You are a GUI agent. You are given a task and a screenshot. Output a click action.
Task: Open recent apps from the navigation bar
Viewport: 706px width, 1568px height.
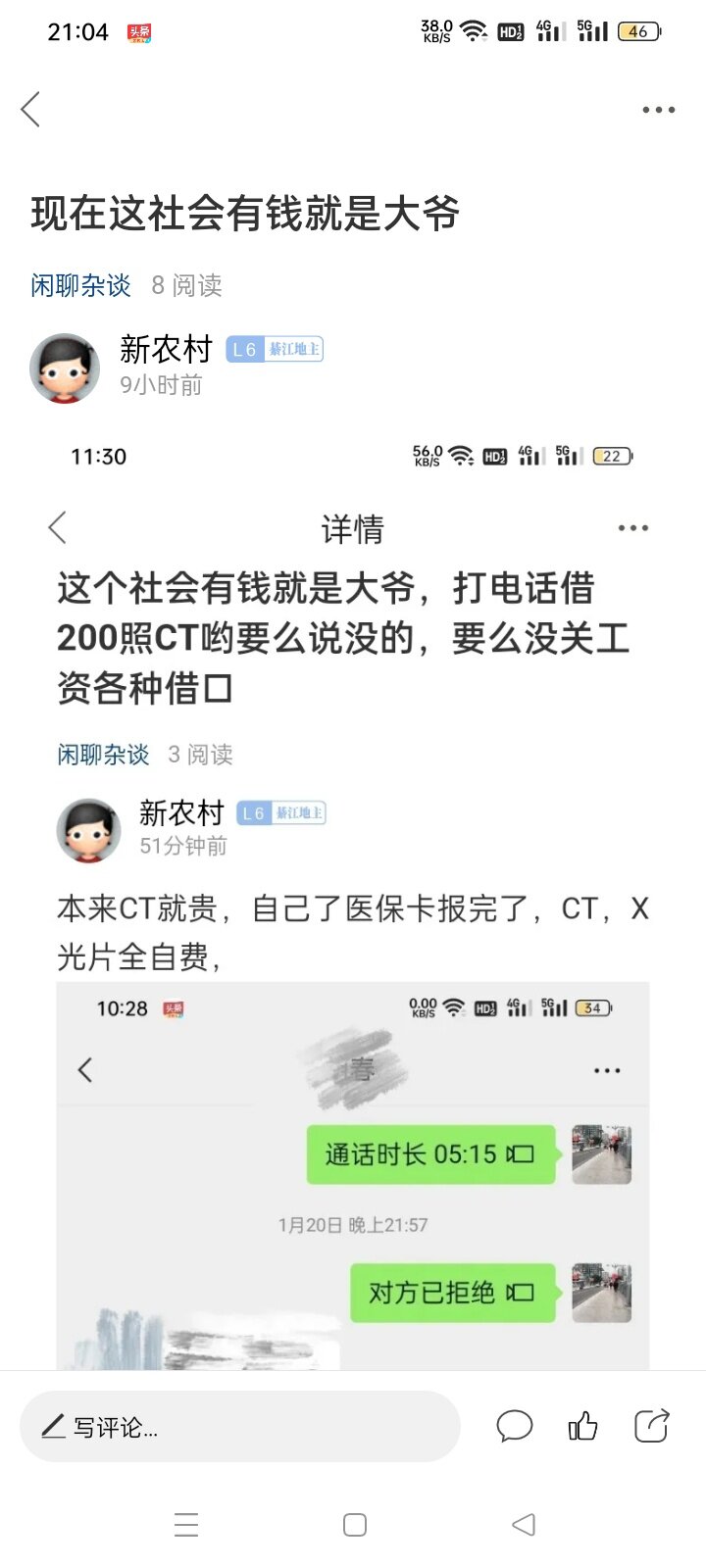[186, 1525]
